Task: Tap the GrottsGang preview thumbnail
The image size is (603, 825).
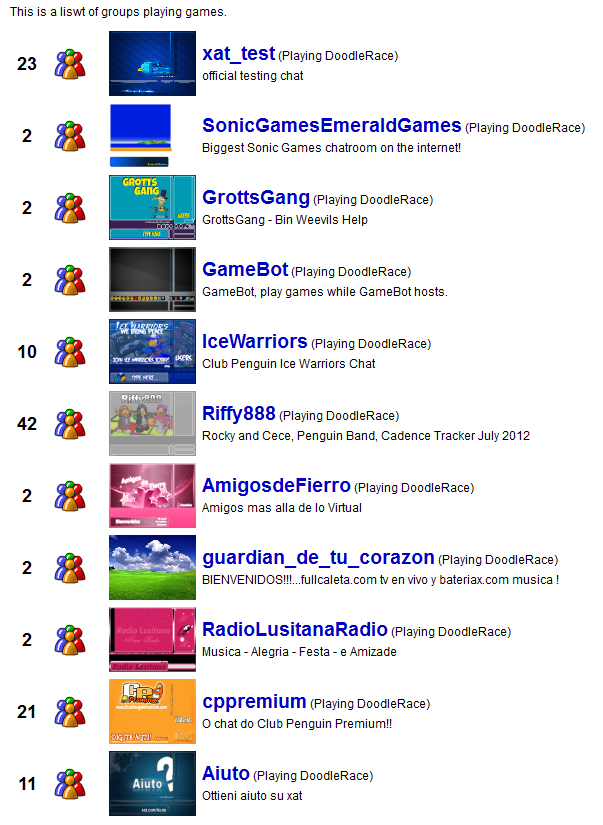Action: click(x=152, y=207)
